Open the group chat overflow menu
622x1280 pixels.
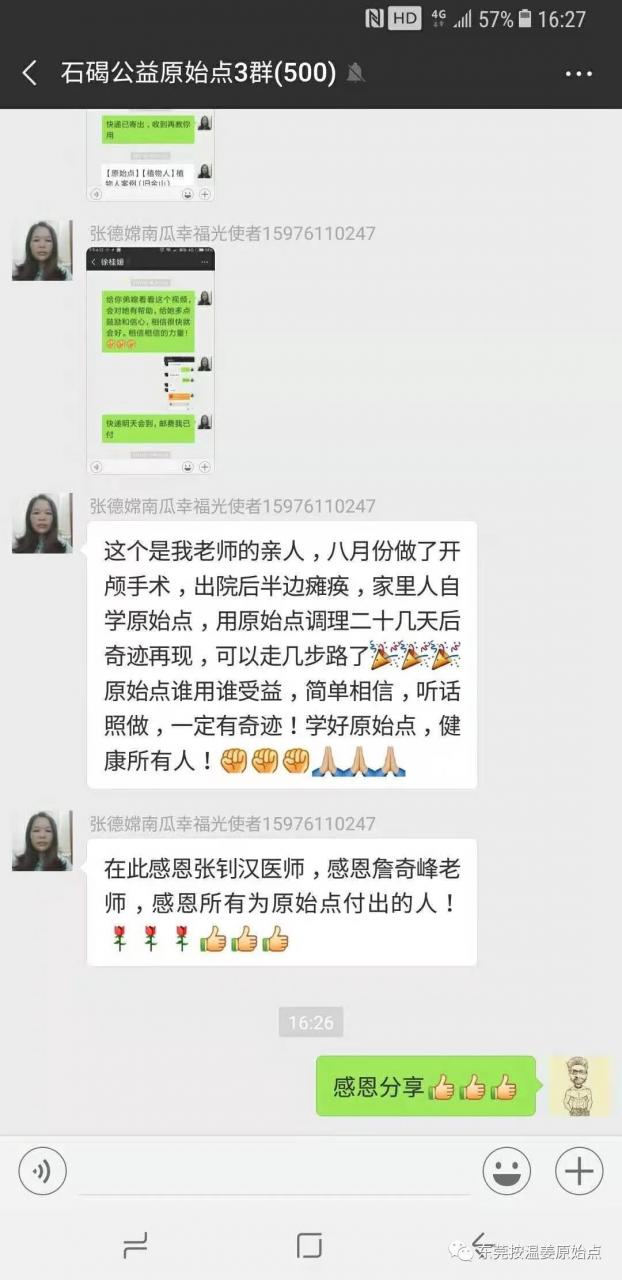pos(579,73)
